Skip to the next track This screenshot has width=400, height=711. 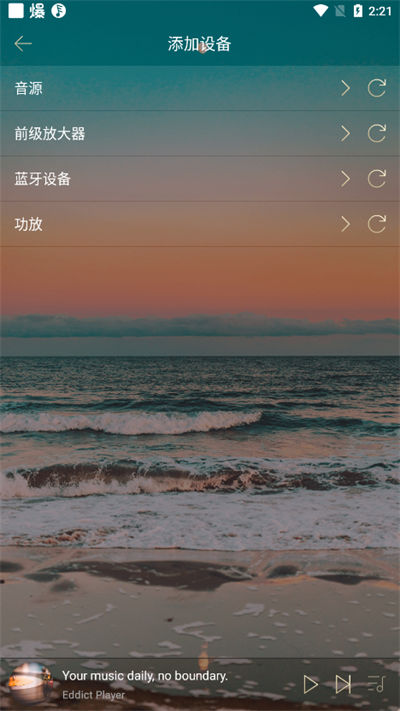point(343,684)
